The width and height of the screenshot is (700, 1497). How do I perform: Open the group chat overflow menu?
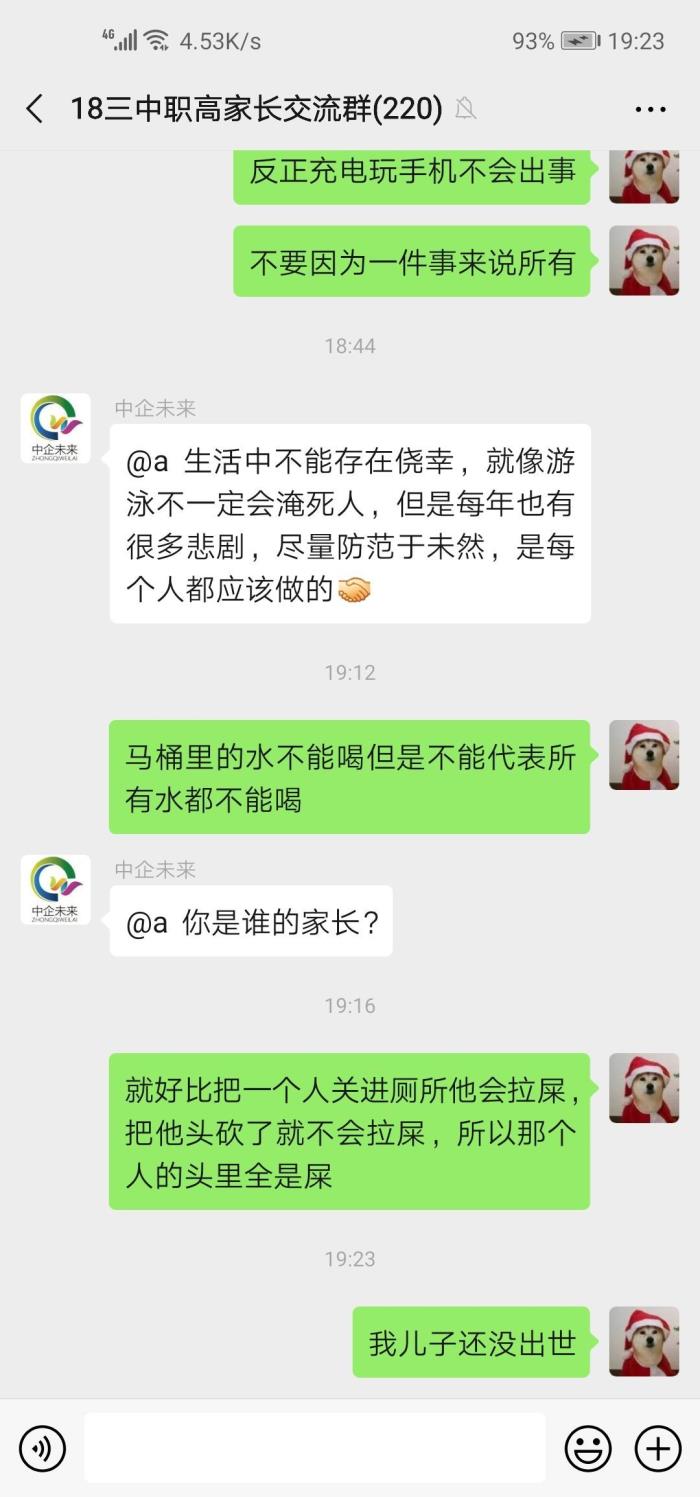[650, 109]
